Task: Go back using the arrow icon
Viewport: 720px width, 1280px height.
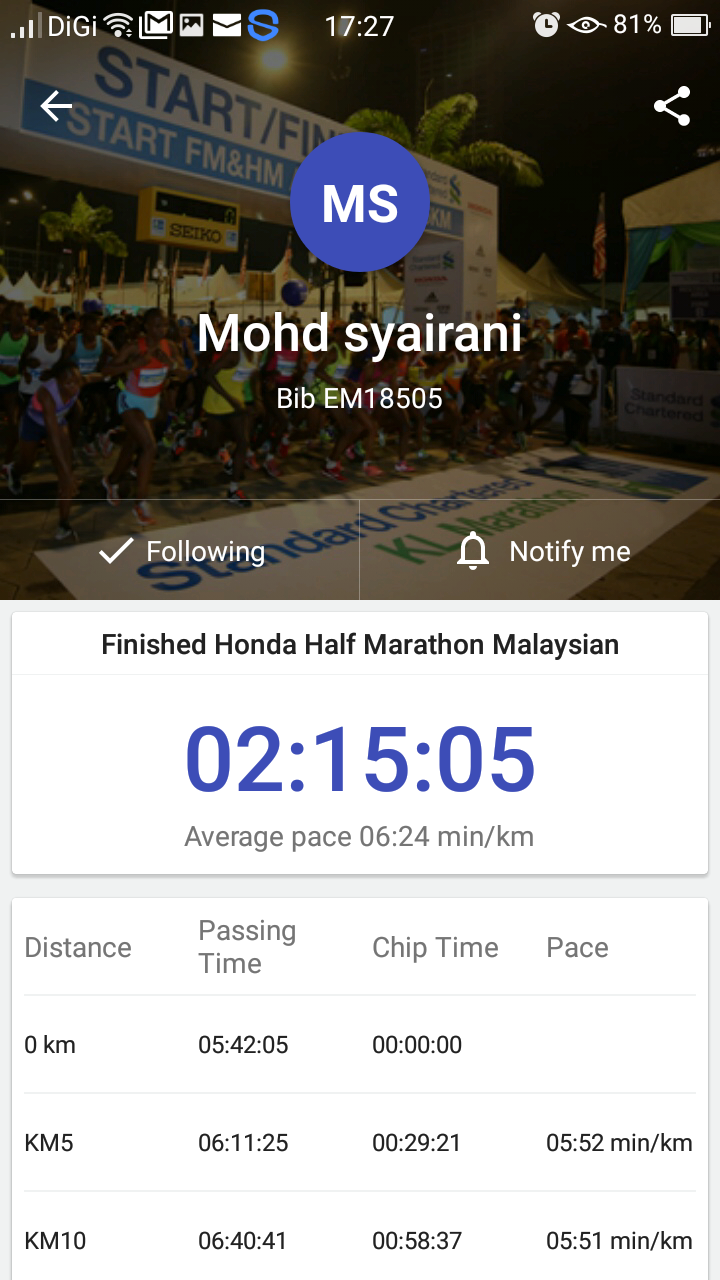Action: point(56,106)
